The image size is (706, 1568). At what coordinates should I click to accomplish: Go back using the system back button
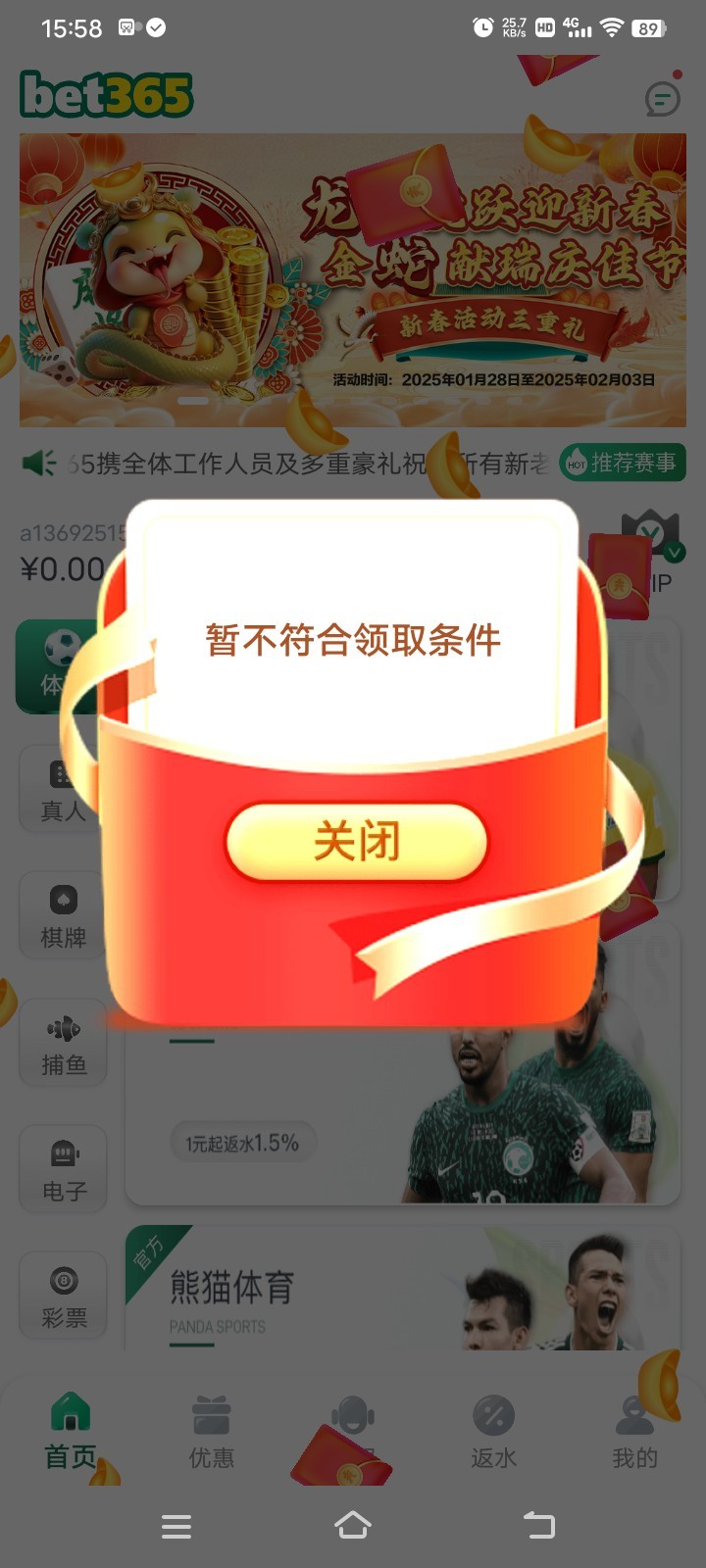537,1525
